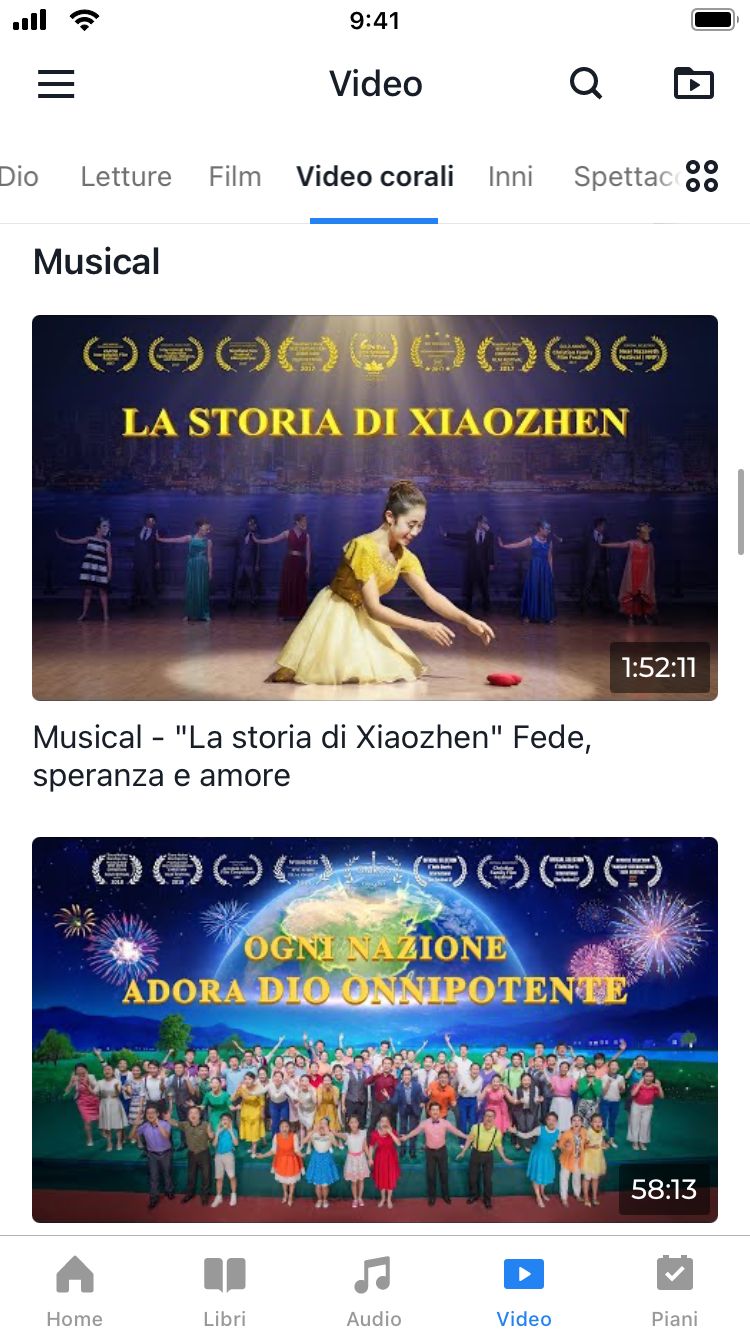Switch to the Film tab
This screenshot has height=1334, width=750.
click(235, 177)
